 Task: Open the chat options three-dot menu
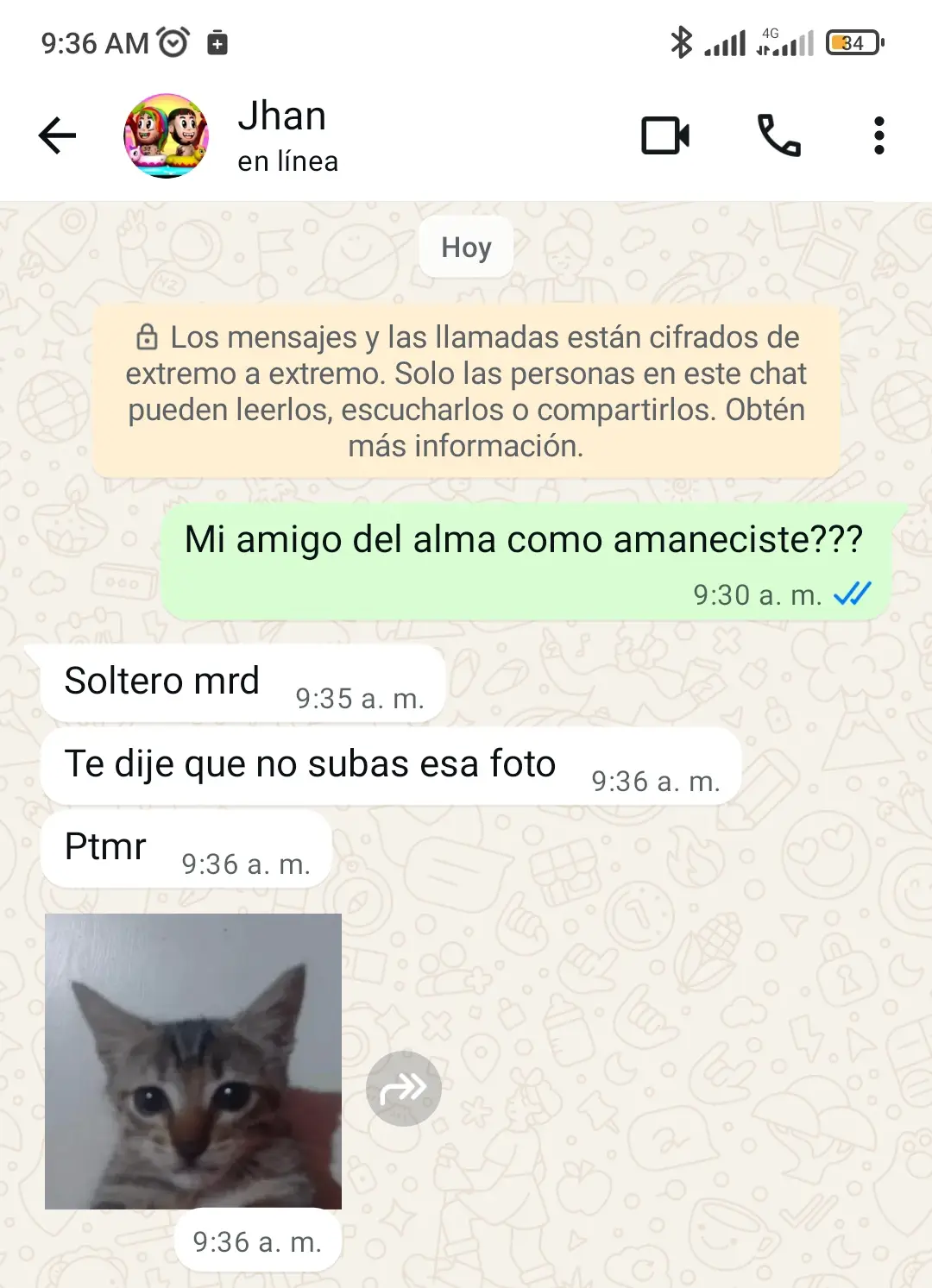pos(878,134)
